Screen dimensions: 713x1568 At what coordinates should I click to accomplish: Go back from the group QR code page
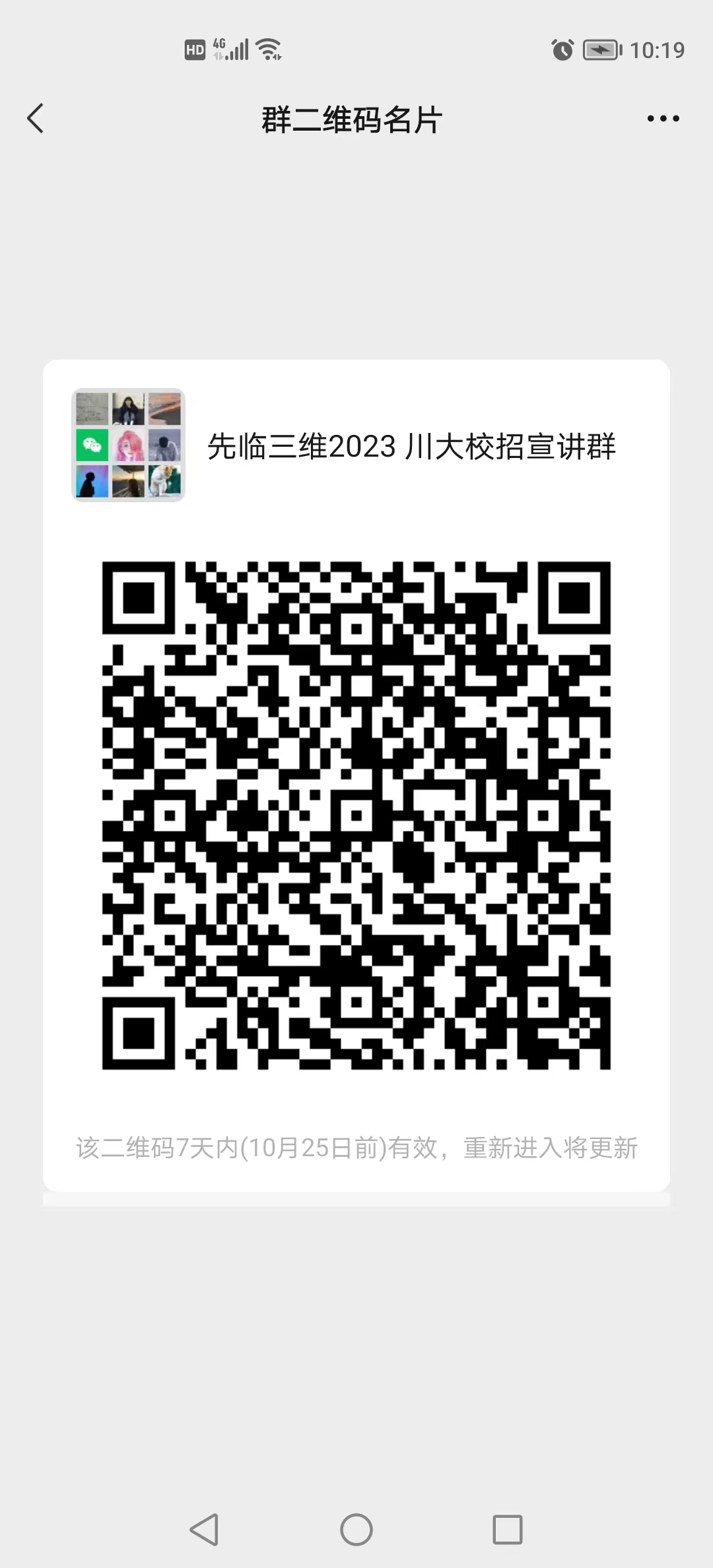36,119
